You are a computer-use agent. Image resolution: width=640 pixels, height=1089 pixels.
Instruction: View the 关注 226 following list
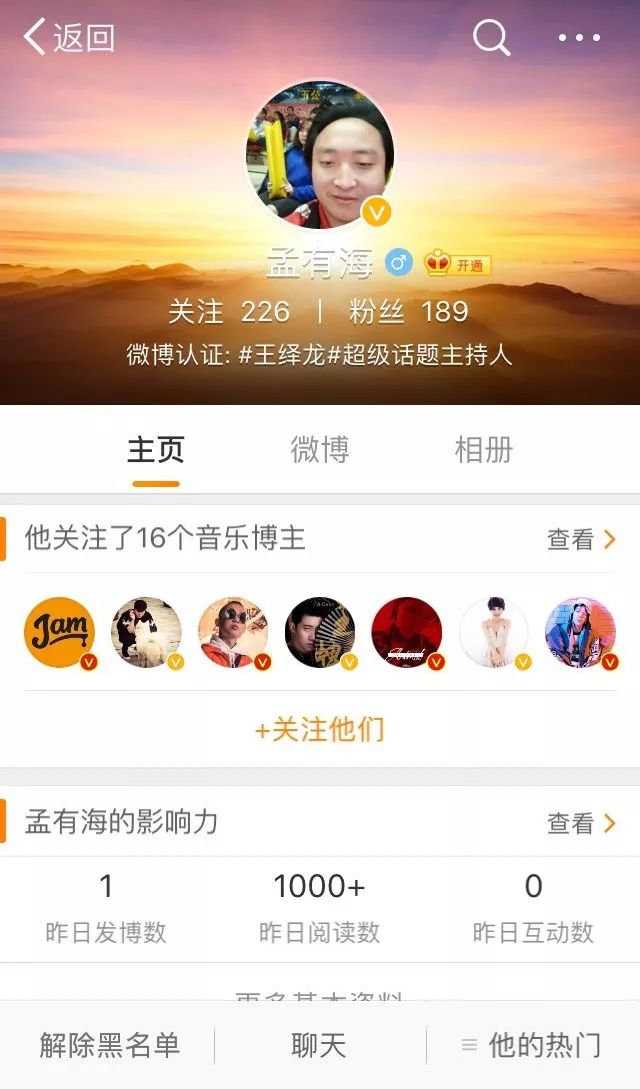pyautogui.click(x=229, y=312)
